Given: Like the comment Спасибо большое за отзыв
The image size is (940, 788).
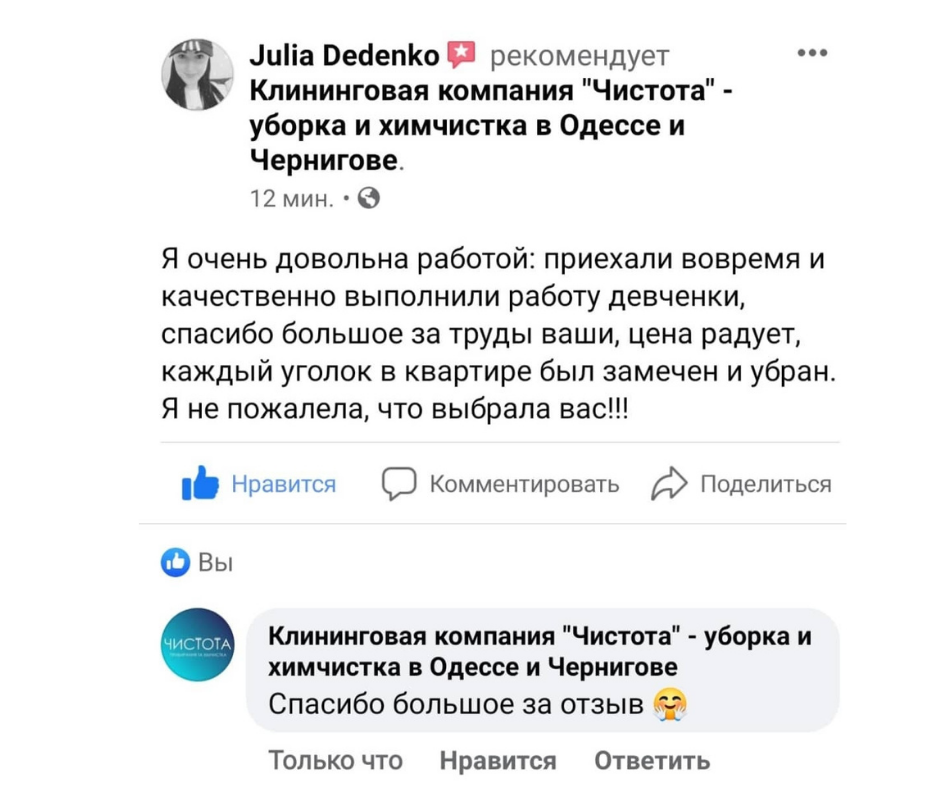Looking at the screenshot, I should [x=497, y=761].
